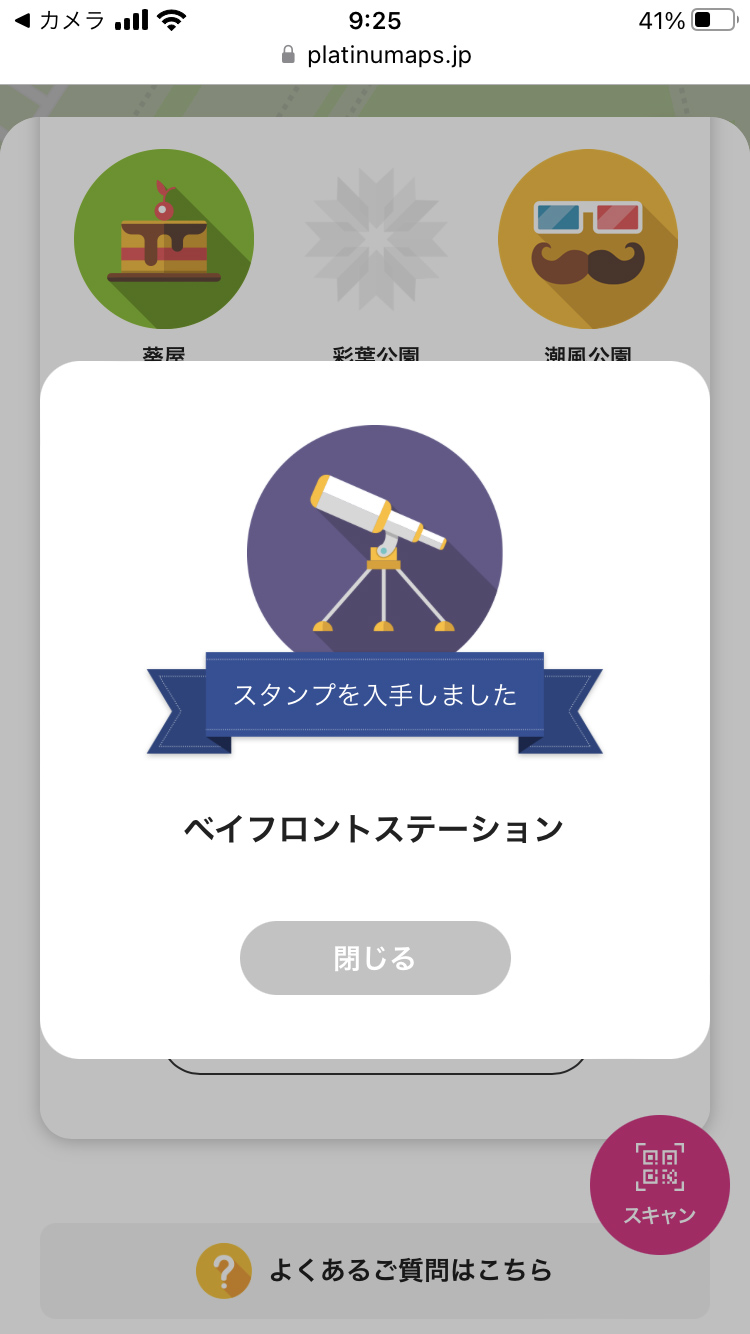Tap the time display showing 9:25
This screenshot has height=1334, width=750.
(x=375, y=21)
